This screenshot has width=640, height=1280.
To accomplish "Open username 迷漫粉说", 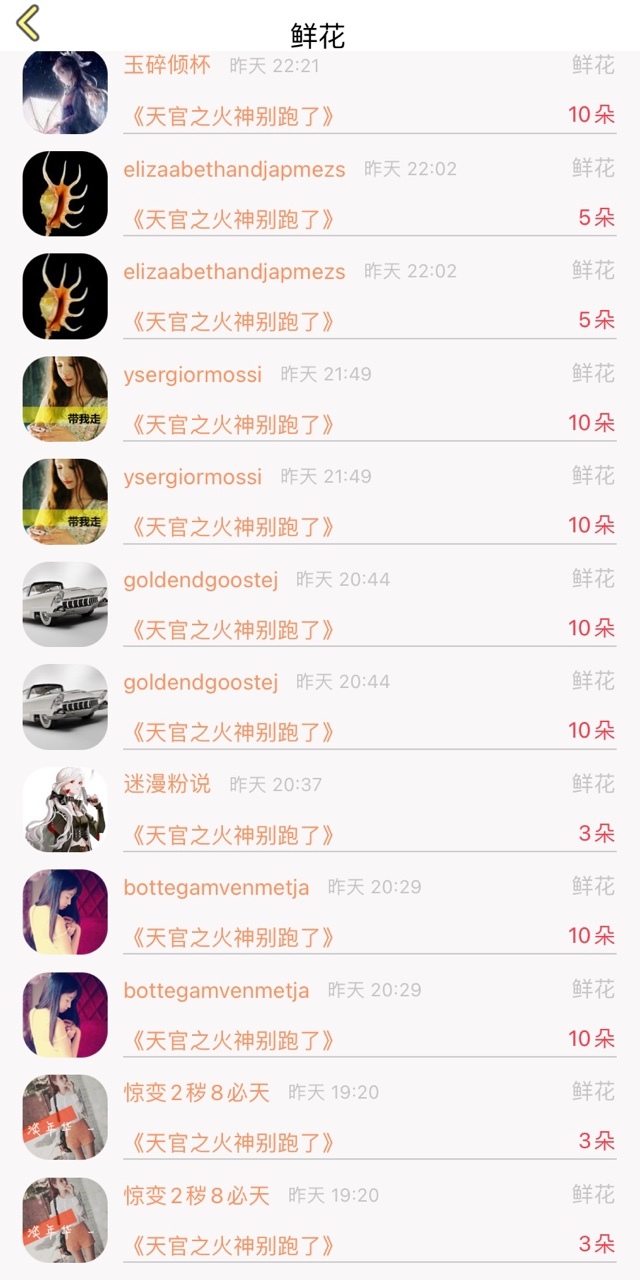I will point(167,784).
